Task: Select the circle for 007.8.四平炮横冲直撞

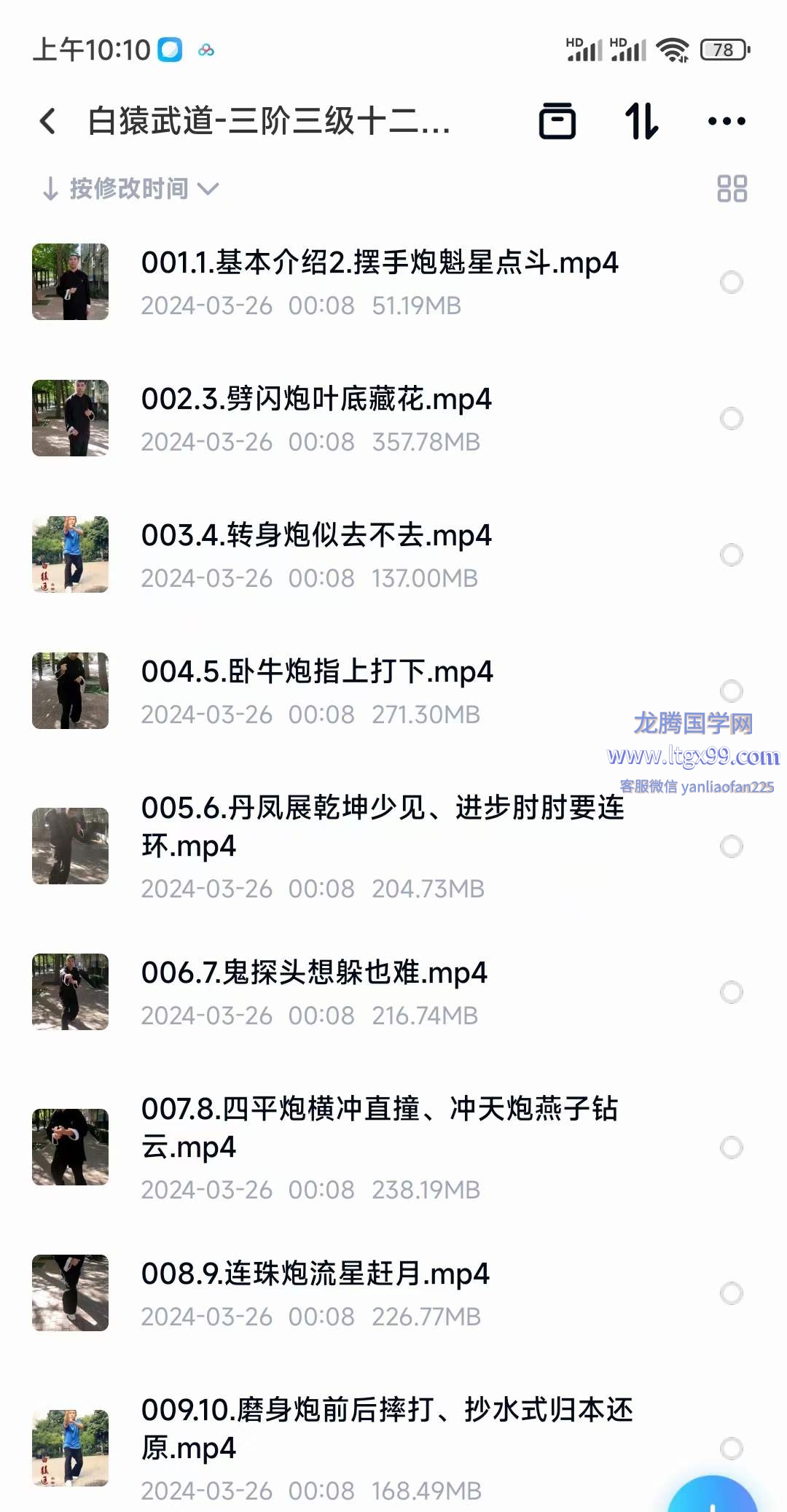Action: click(731, 1147)
